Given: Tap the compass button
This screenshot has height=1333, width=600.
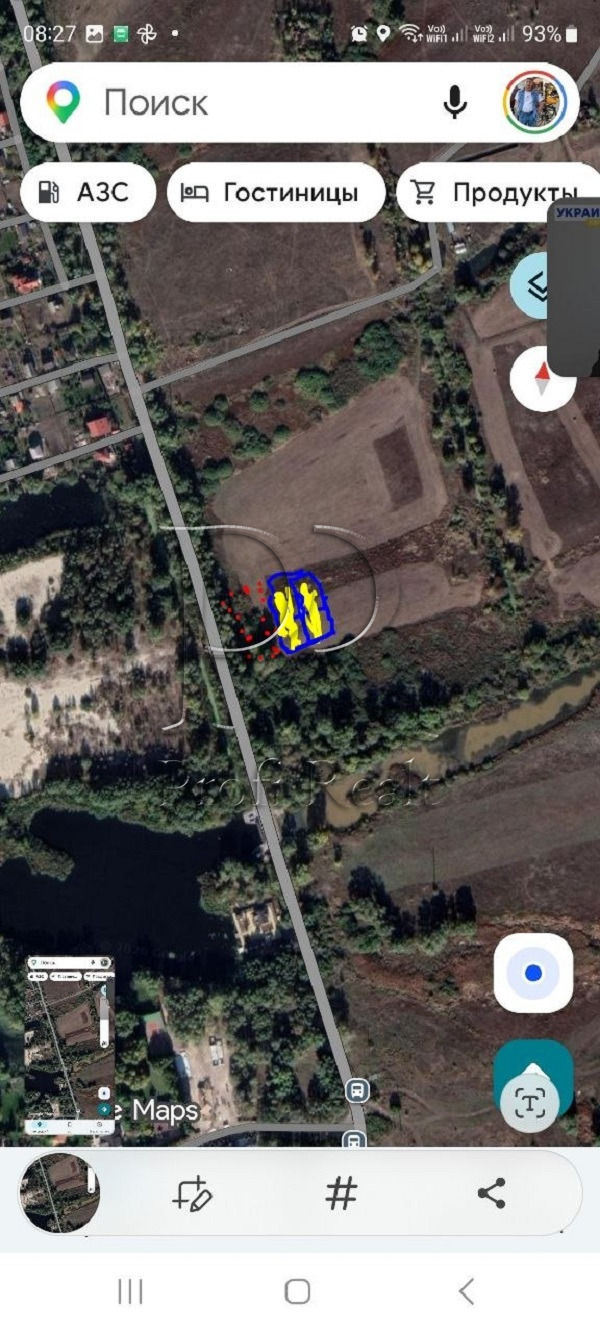Looking at the screenshot, I should [x=542, y=379].
